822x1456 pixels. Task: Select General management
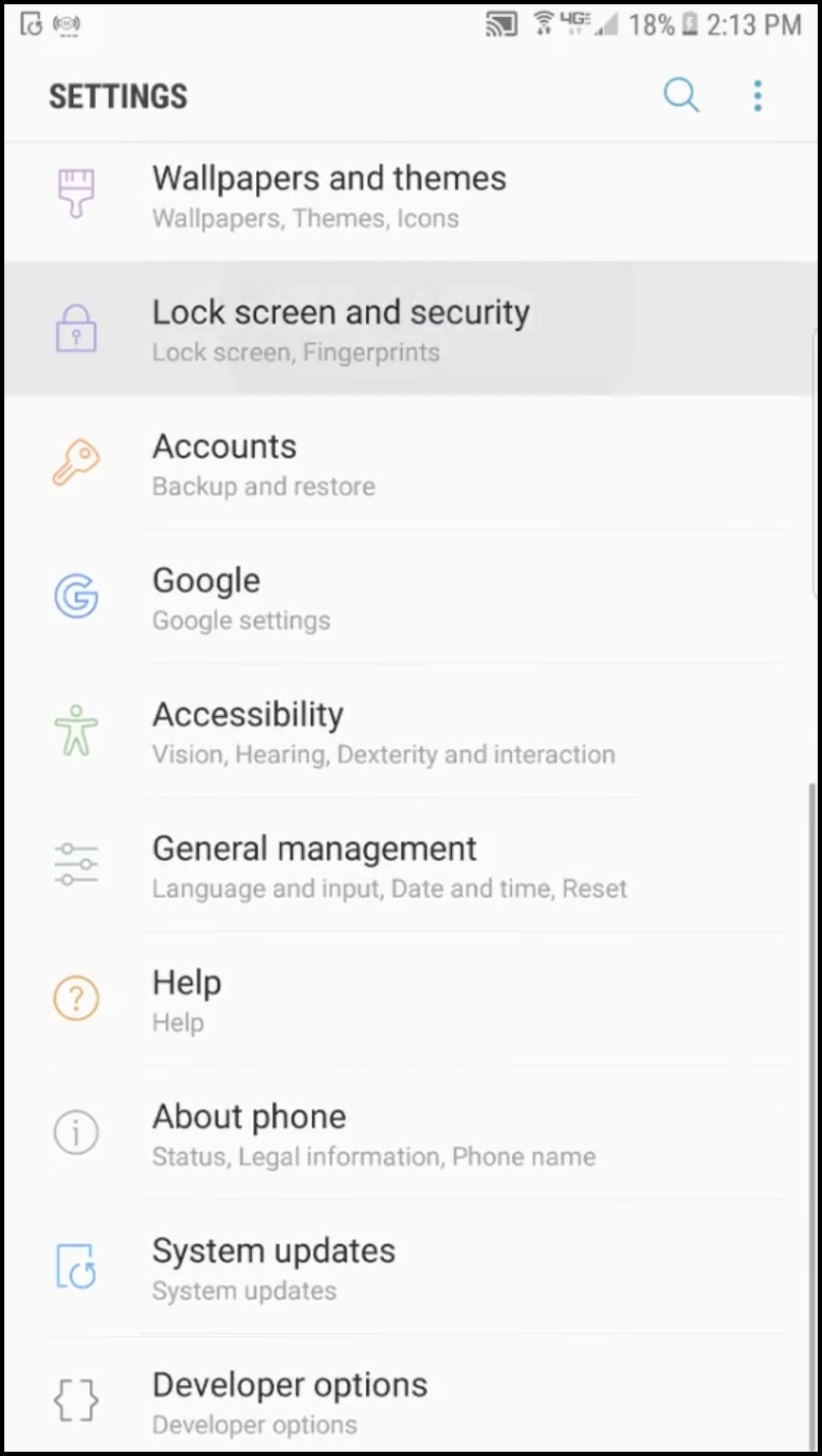pyautogui.click(x=389, y=867)
